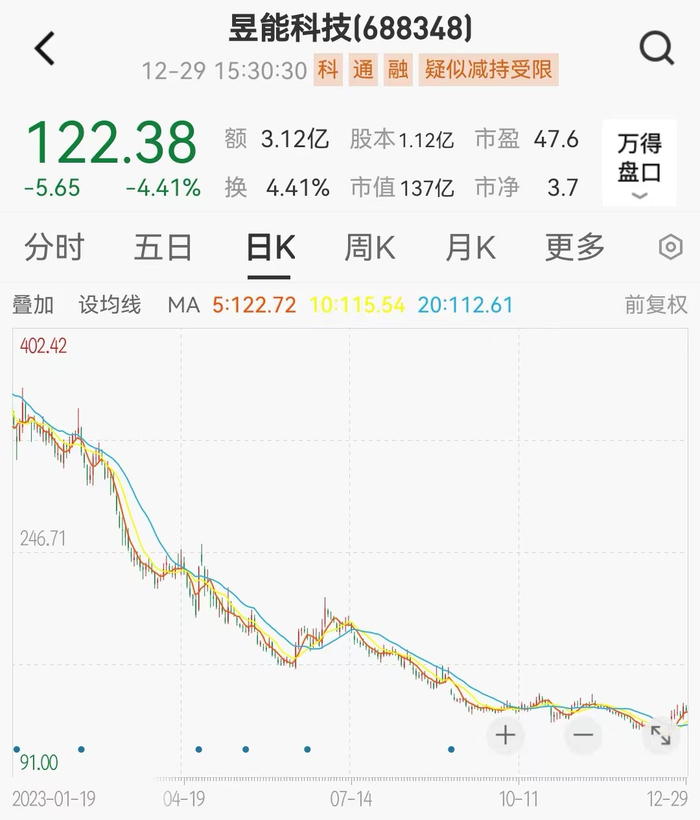Switch to the 月K chart tab
700x820 pixels.
tap(470, 248)
